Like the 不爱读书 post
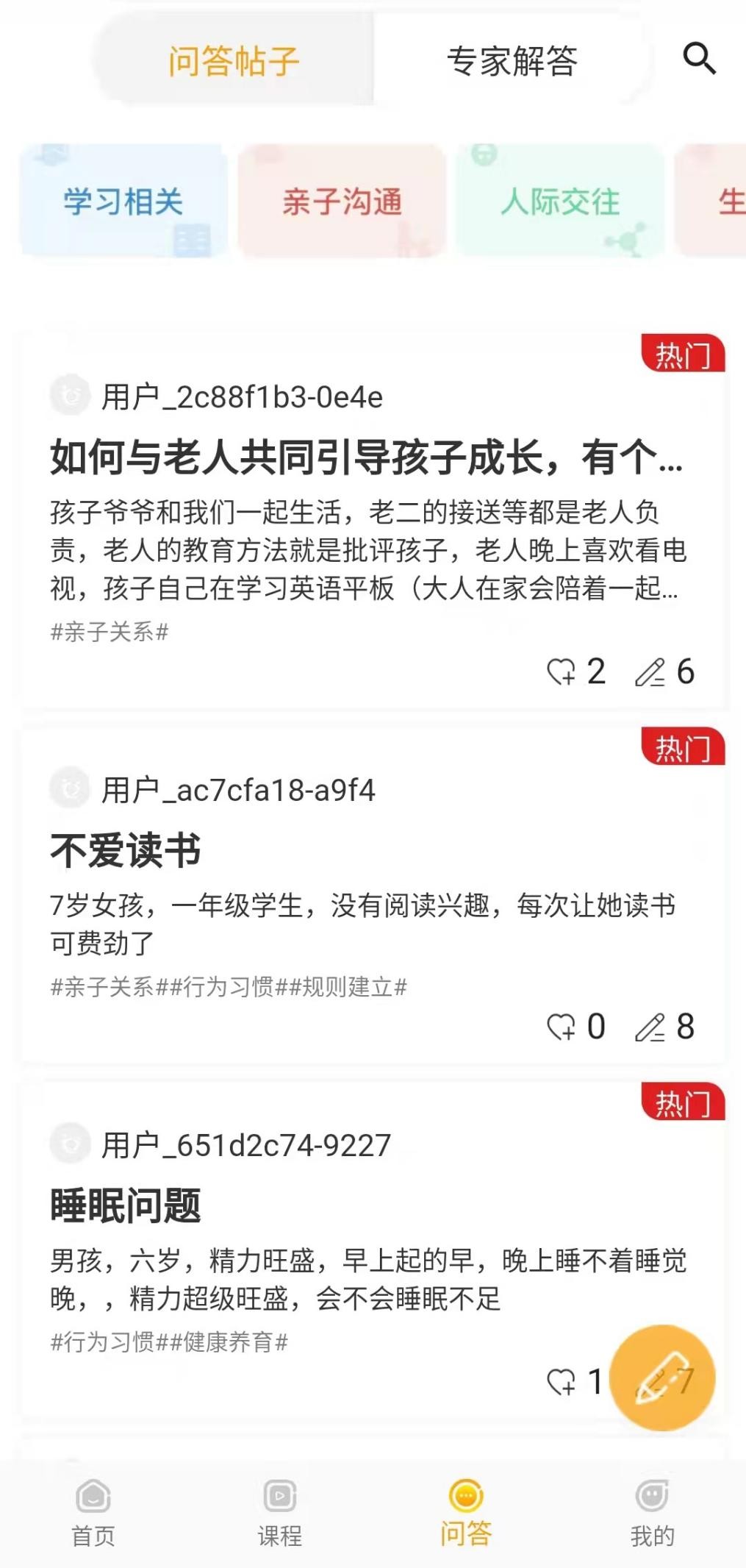This screenshot has width=746, height=1568. click(x=562, y=1027)
